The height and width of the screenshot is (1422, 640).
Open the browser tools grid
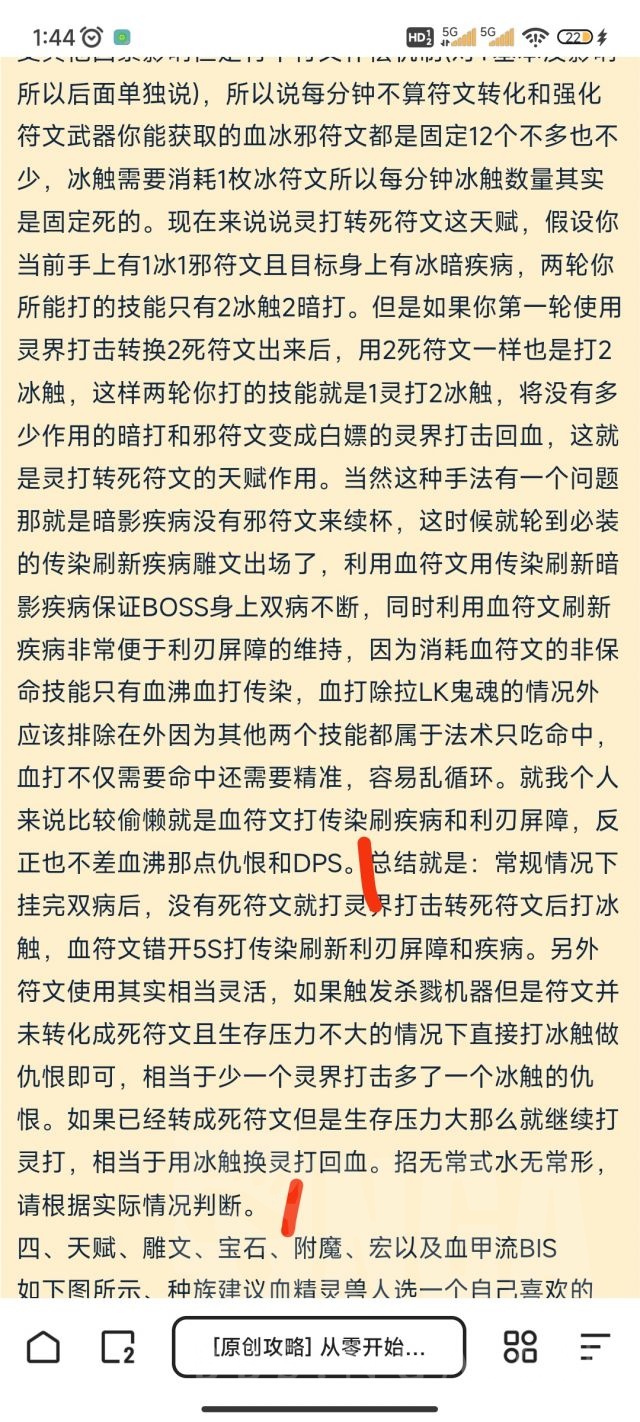pyautogui.click(x=520, y=1347)
